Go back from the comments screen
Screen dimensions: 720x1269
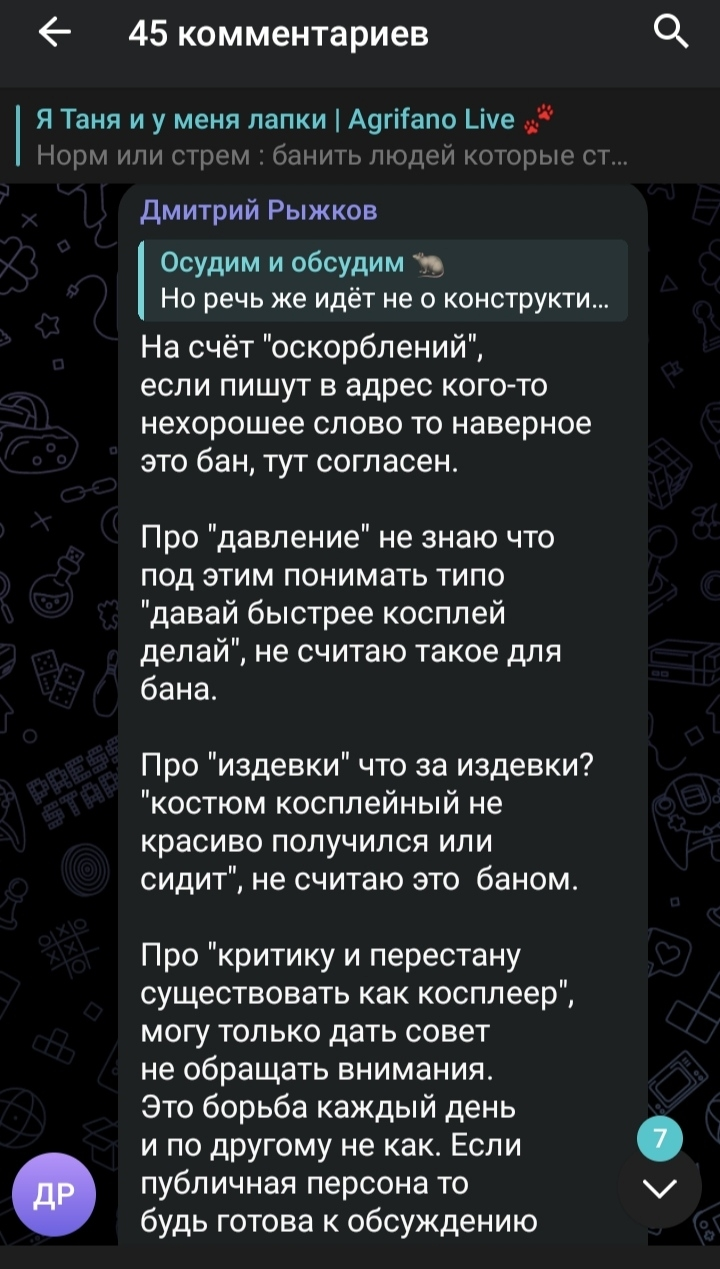coord(54,34)
